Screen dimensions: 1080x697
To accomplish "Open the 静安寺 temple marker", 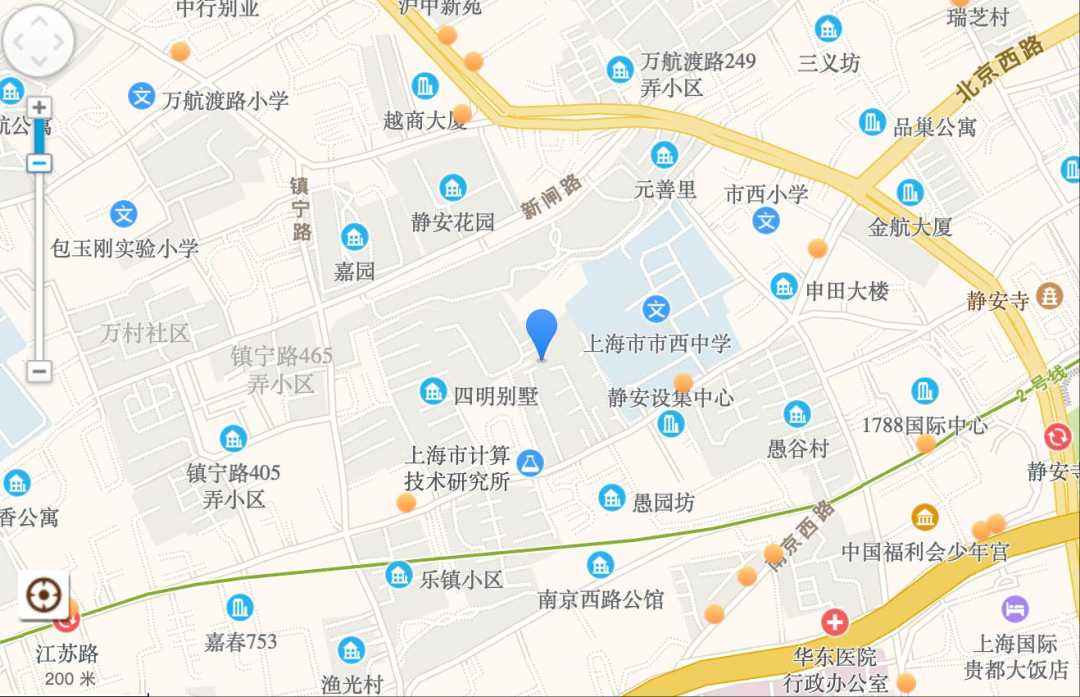I will pyautogui.click(x=1049, y=296).
